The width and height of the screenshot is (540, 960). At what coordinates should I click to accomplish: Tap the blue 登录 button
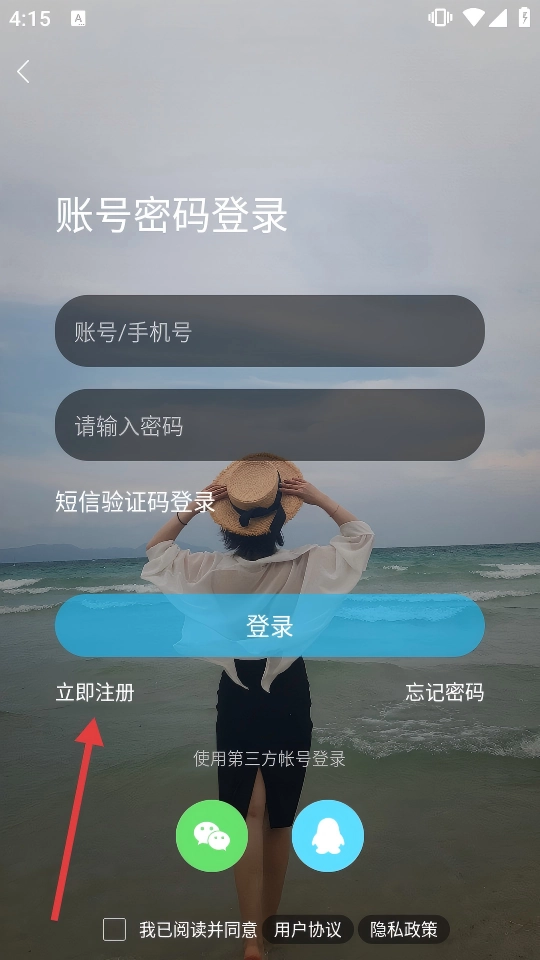click(270, 626)
